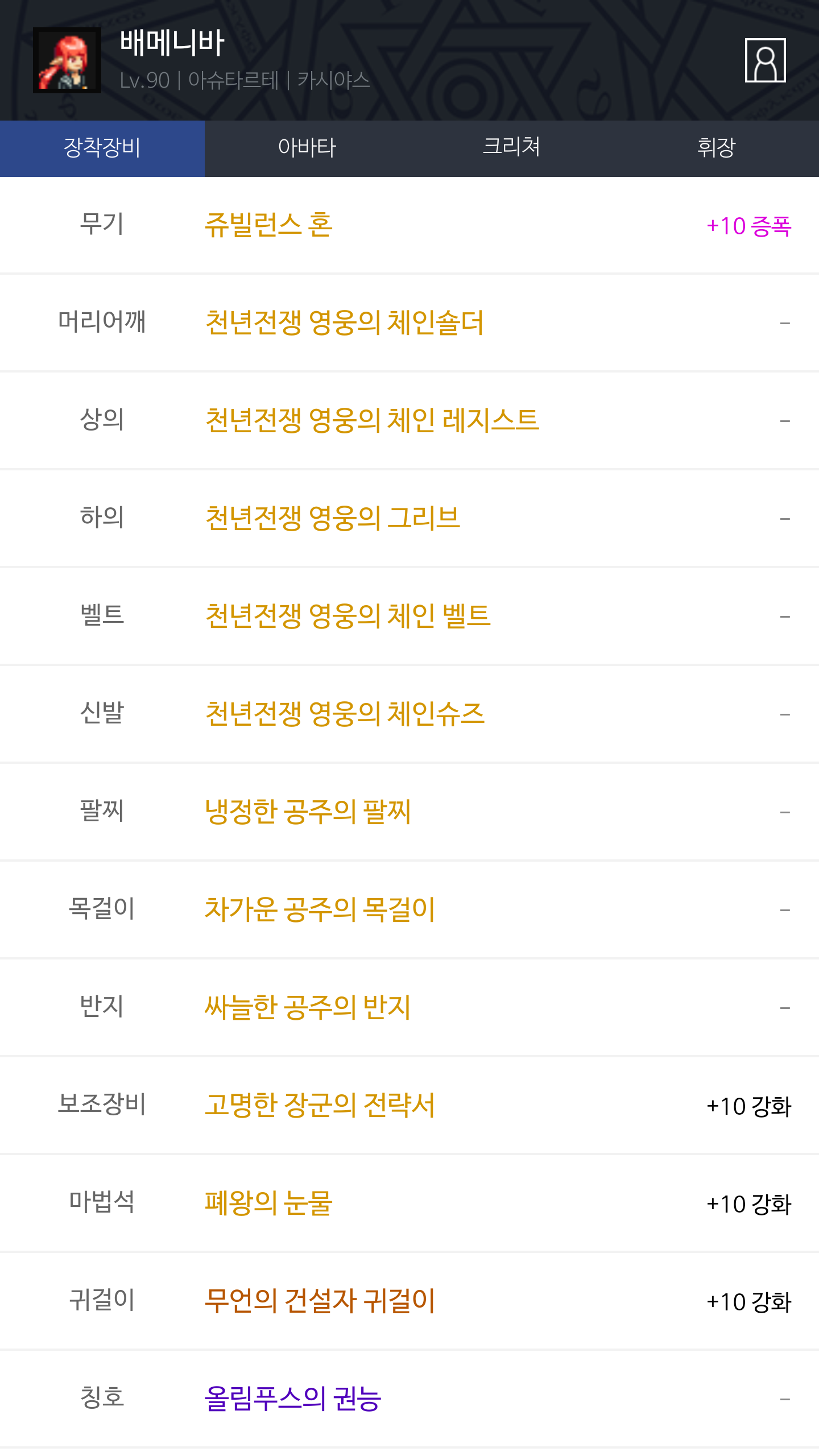Select the 장착장비 tab
This screenshot has width=819, height=1456.
102,148
